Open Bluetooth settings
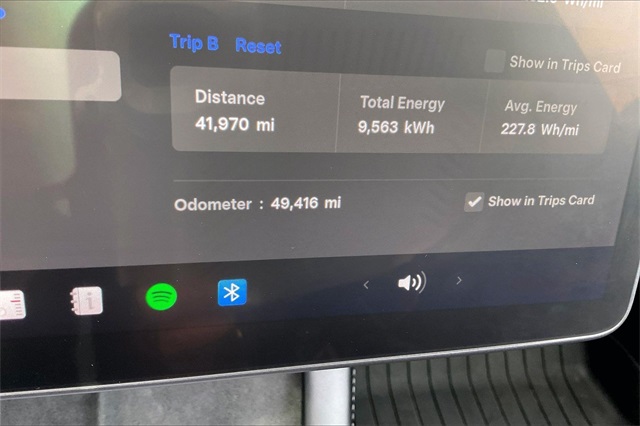This screenshot has height=426, width=640. 232,293
